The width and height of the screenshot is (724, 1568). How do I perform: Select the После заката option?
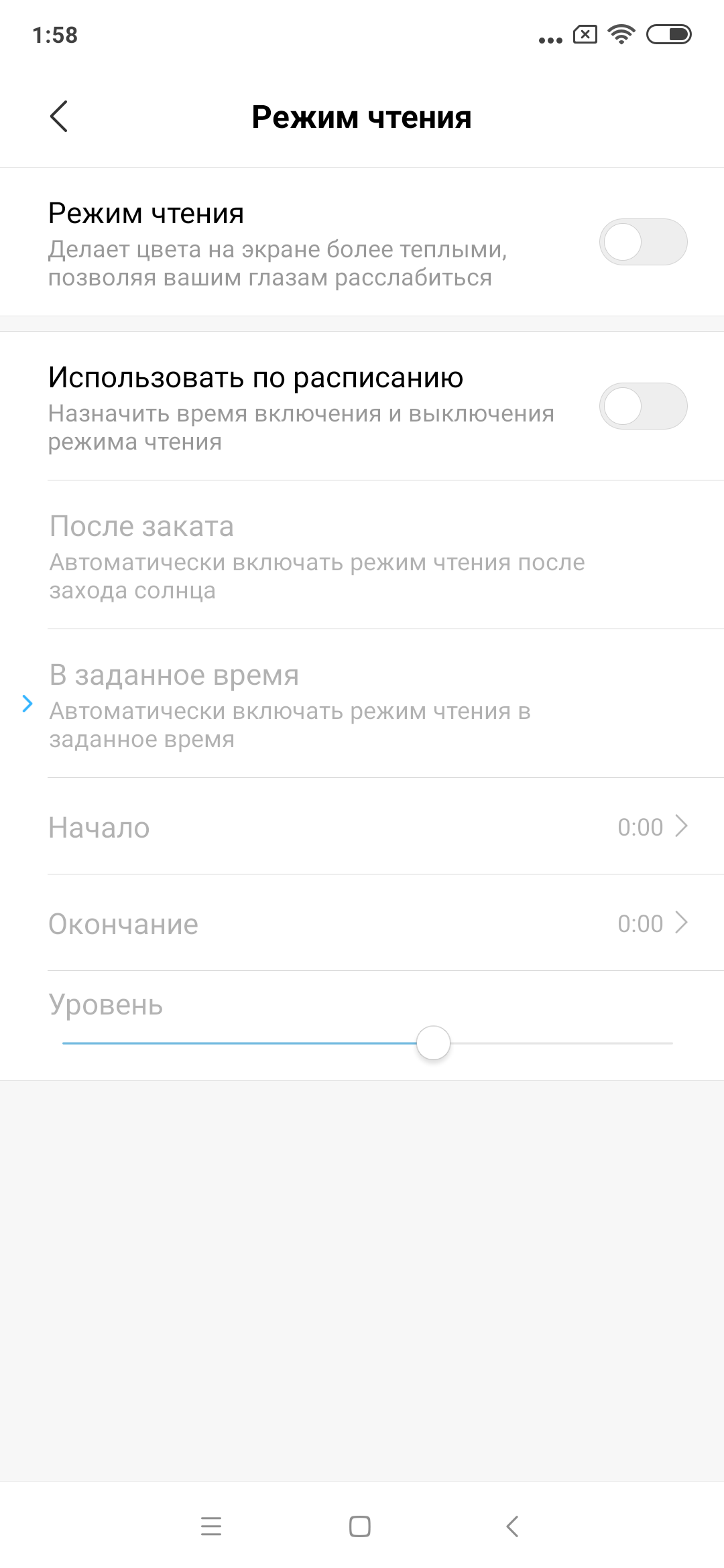(316, 556)
